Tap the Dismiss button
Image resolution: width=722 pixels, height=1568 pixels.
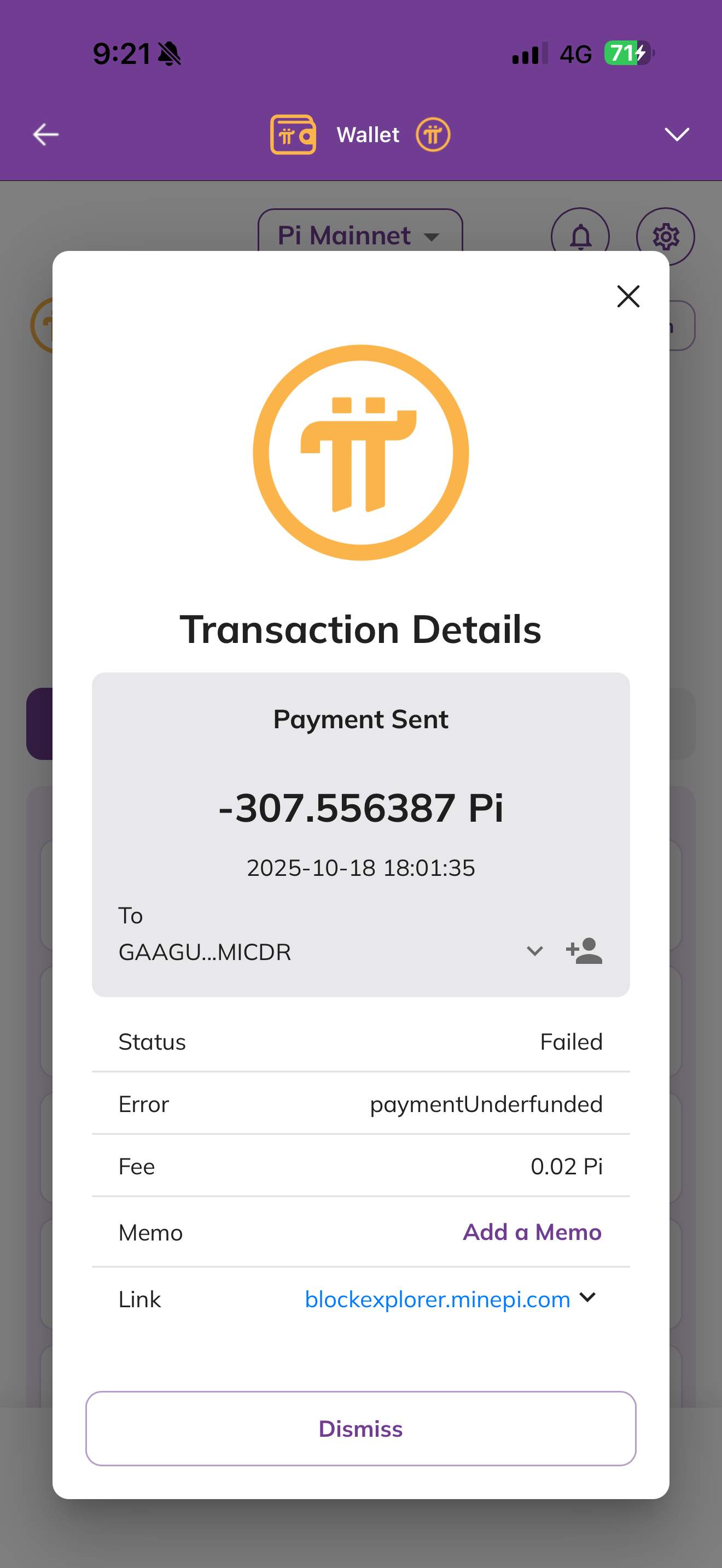click(360, 1428)
